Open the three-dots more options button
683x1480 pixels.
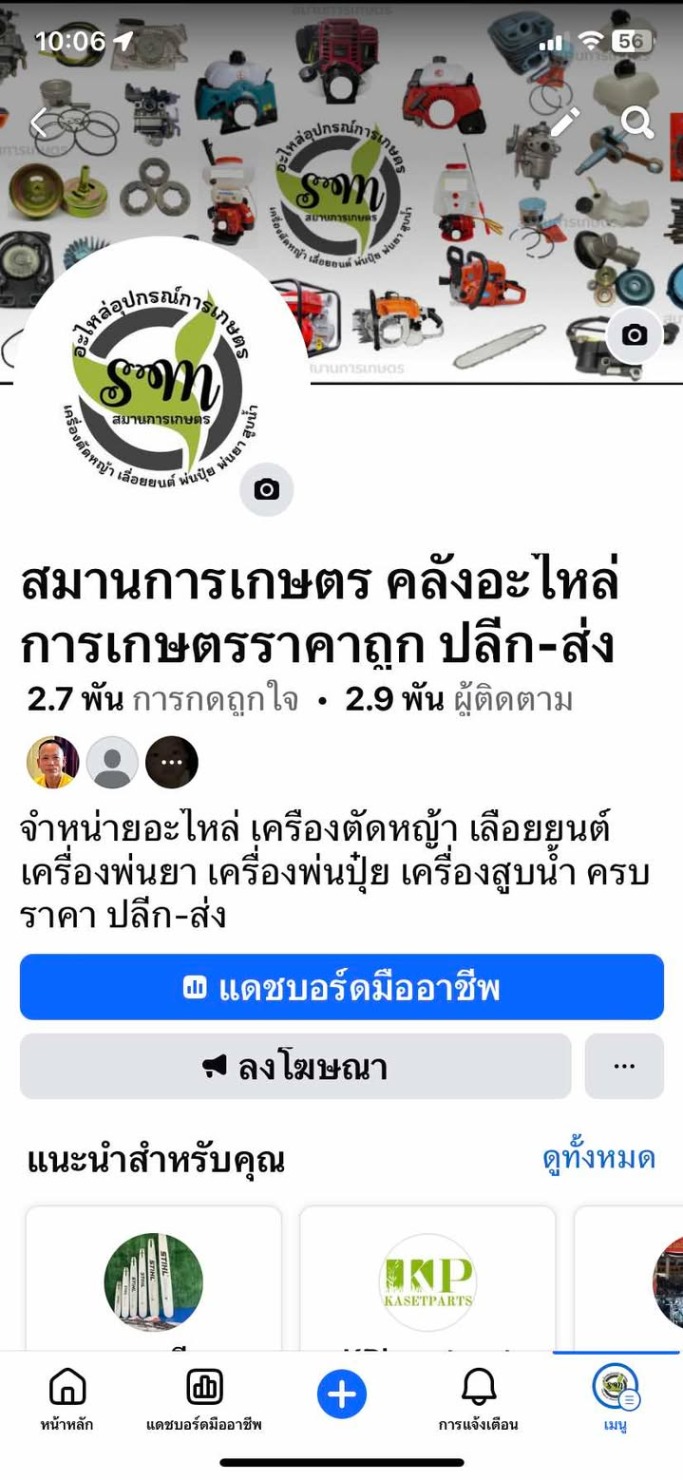point(624,1067)
